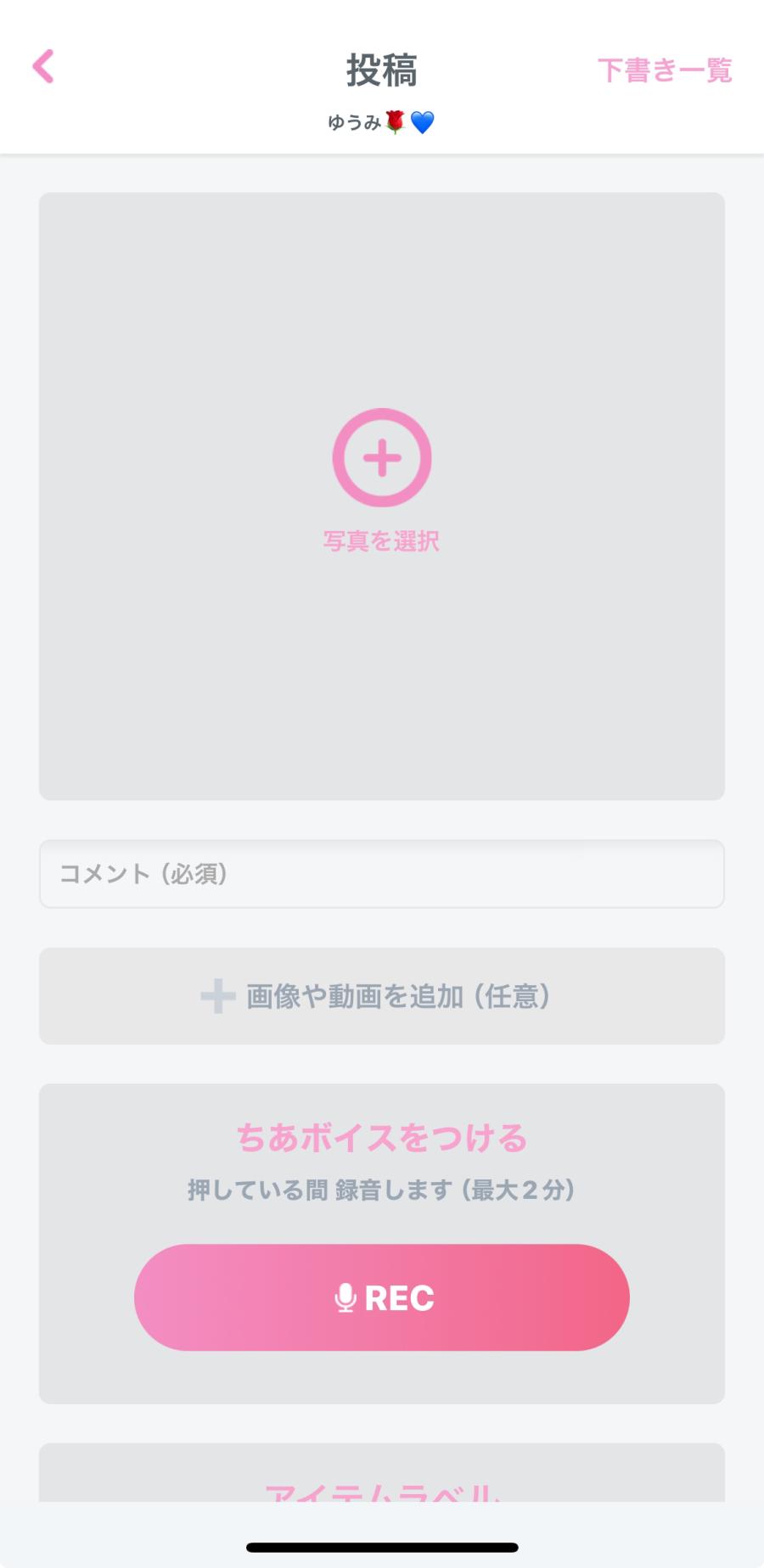Tap the plus icon to 写真を選択
Viewport: 764px width, 1568px height.
pyautogui.click(x=382, y=458)
